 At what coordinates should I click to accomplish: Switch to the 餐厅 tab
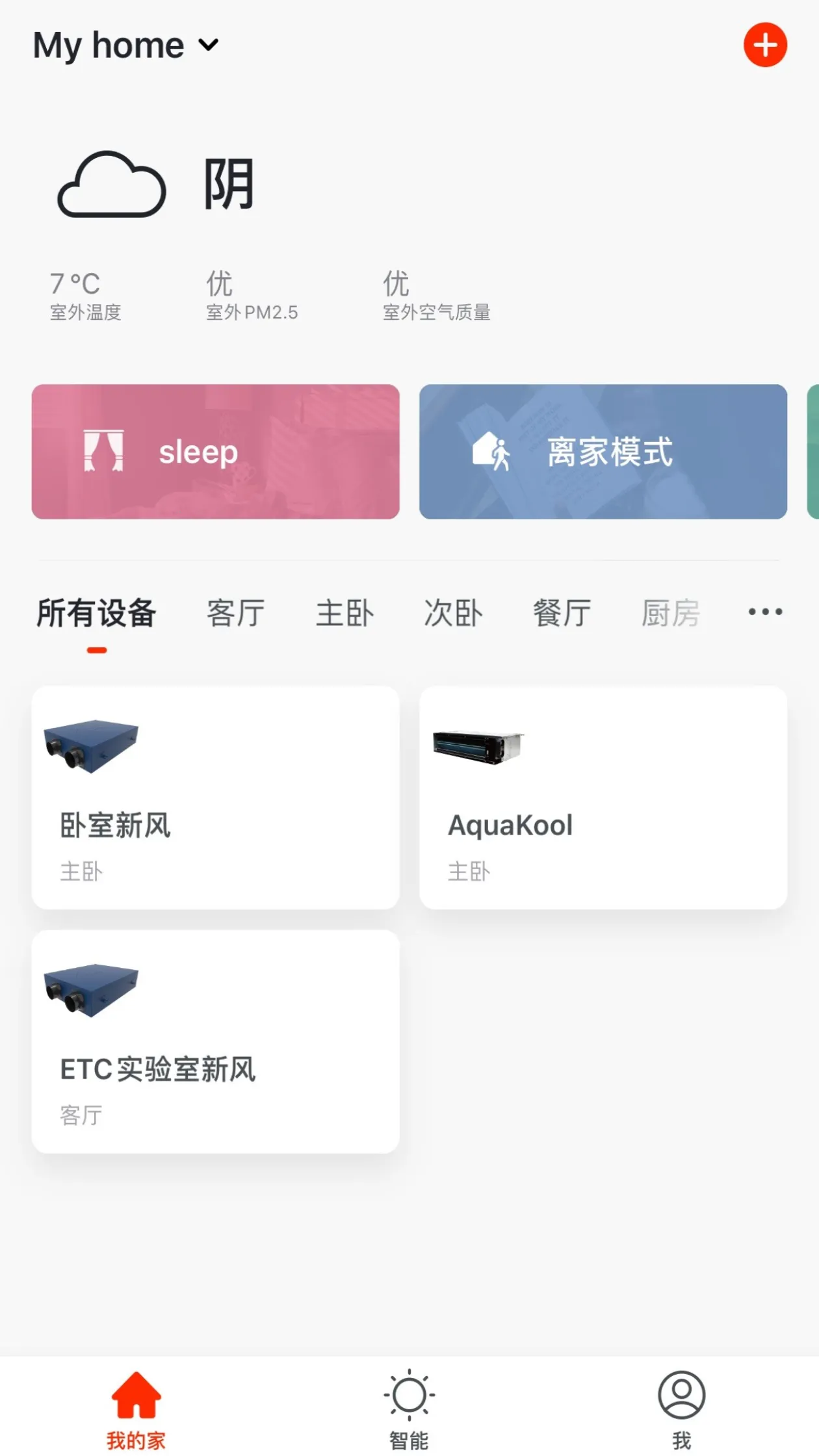[562, 613]
